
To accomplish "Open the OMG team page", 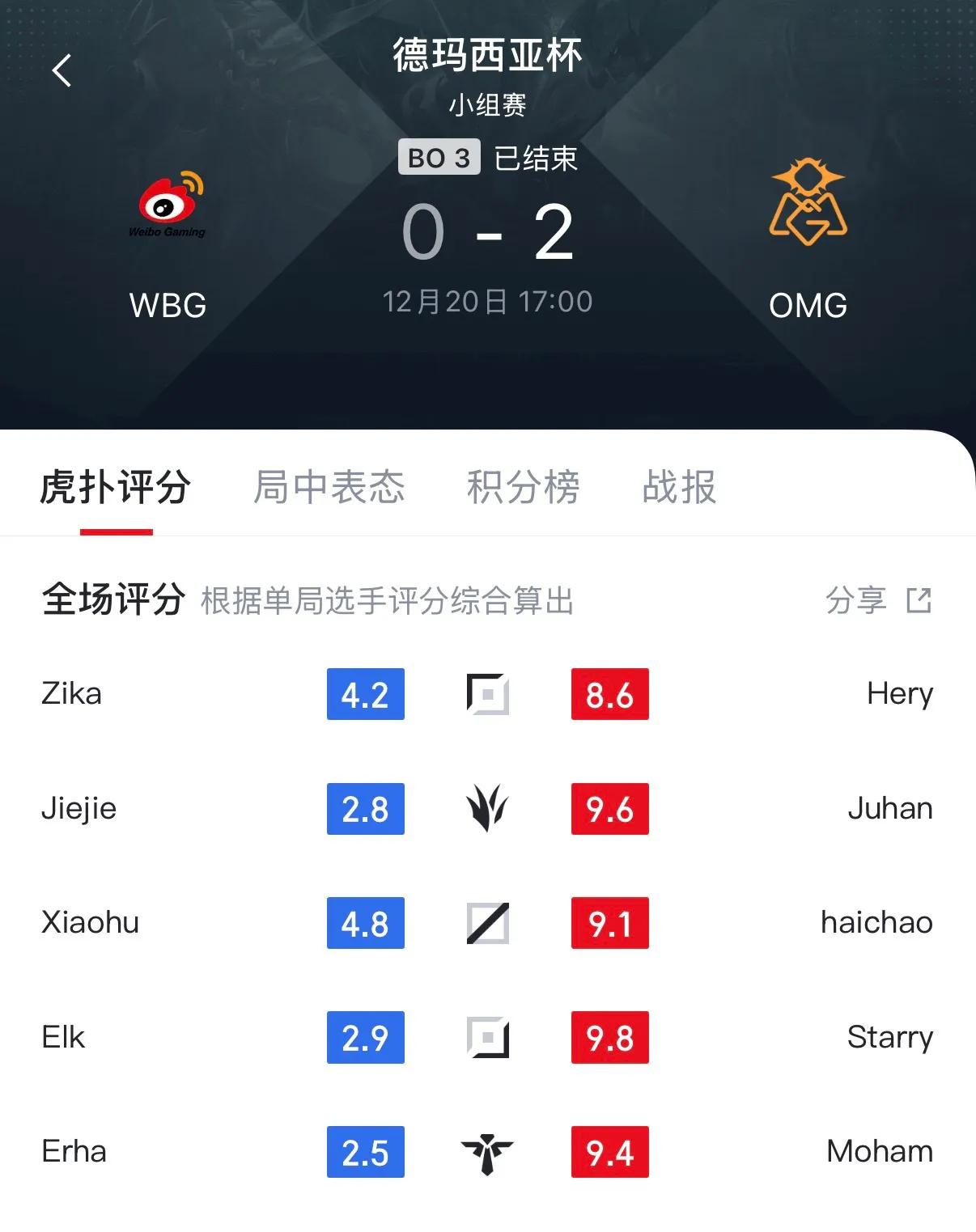I will pyautogui.click(x=808, y=243).
